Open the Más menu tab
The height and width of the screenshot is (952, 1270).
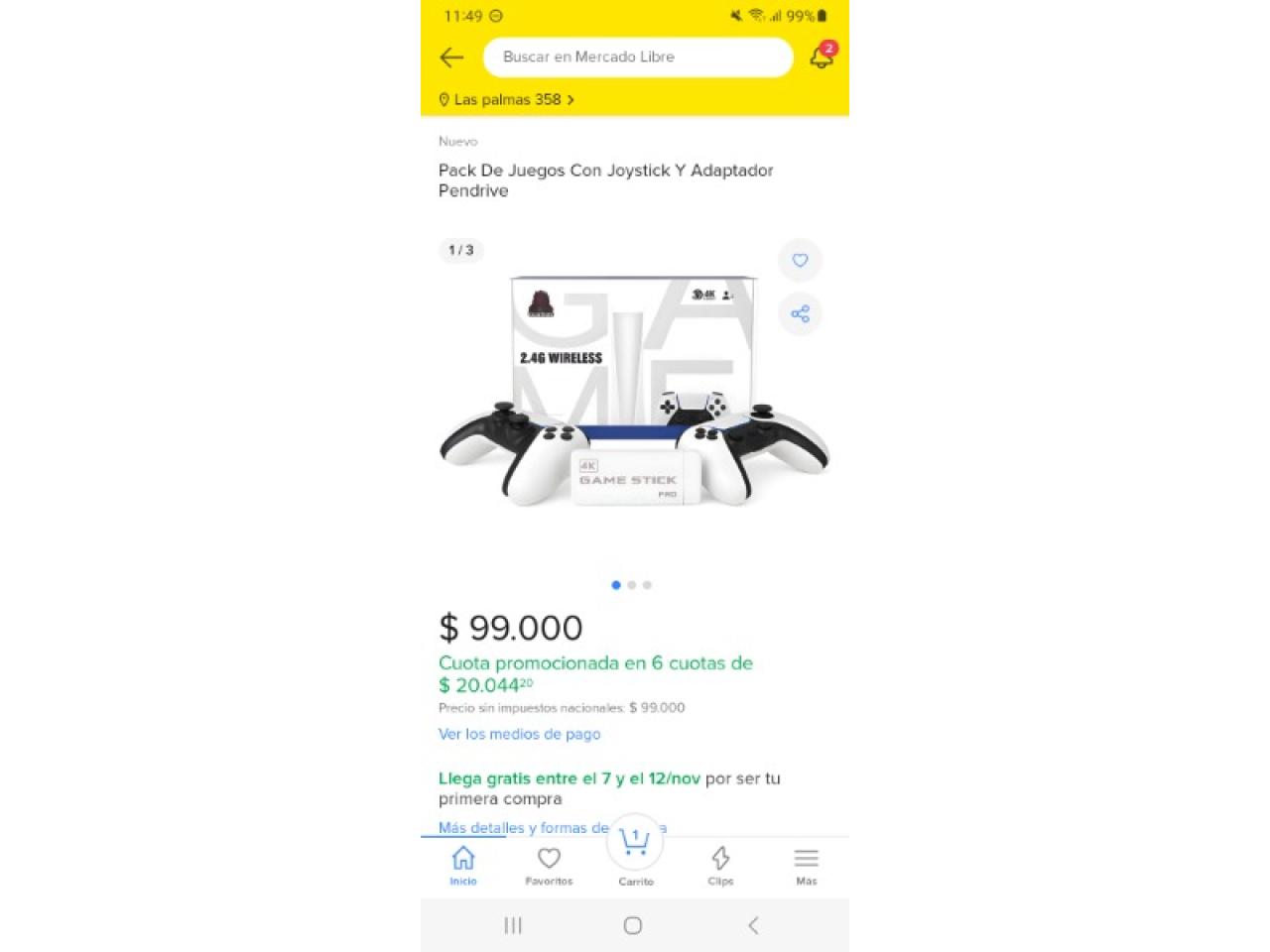(x=806, y=865)
